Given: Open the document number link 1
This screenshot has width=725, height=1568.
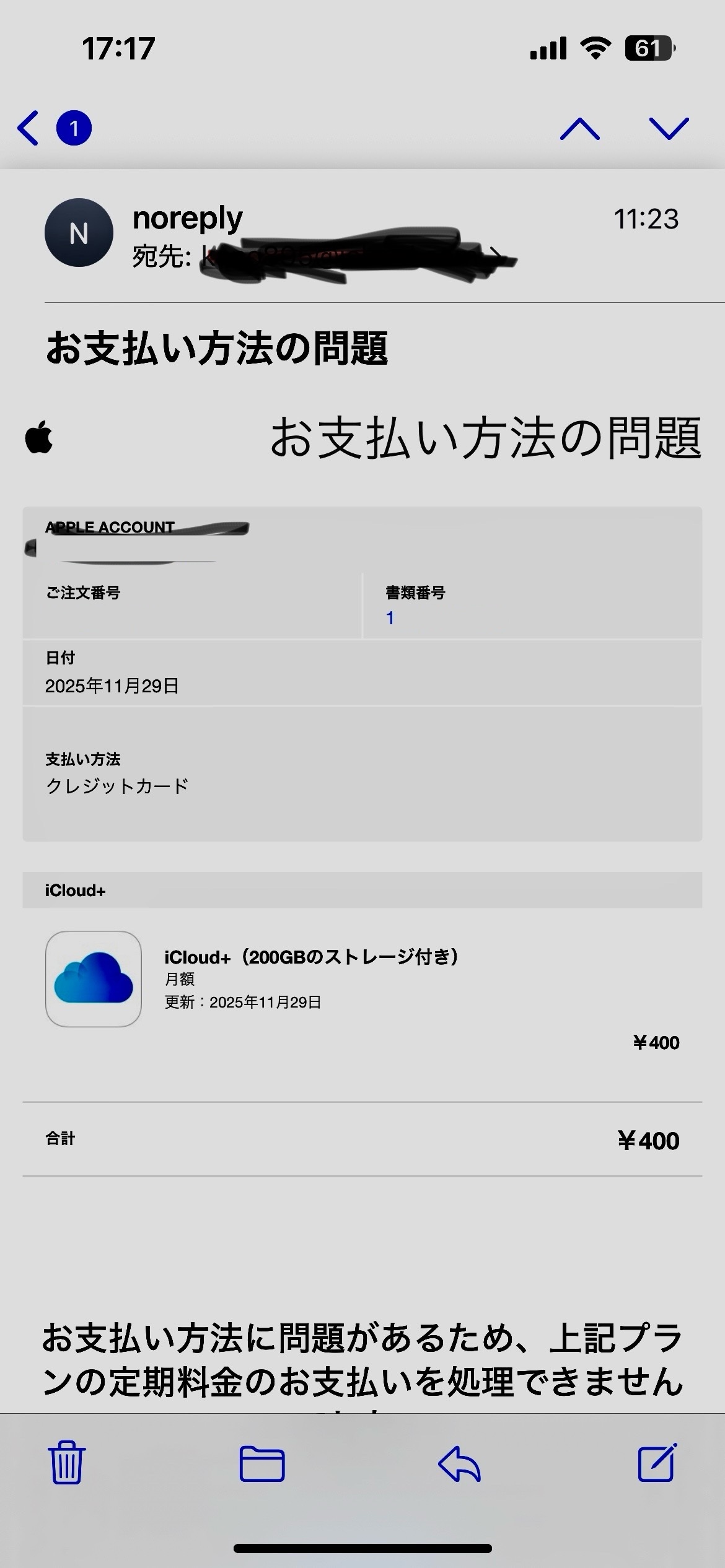Looking at the screenshot, I should [390, 617].
